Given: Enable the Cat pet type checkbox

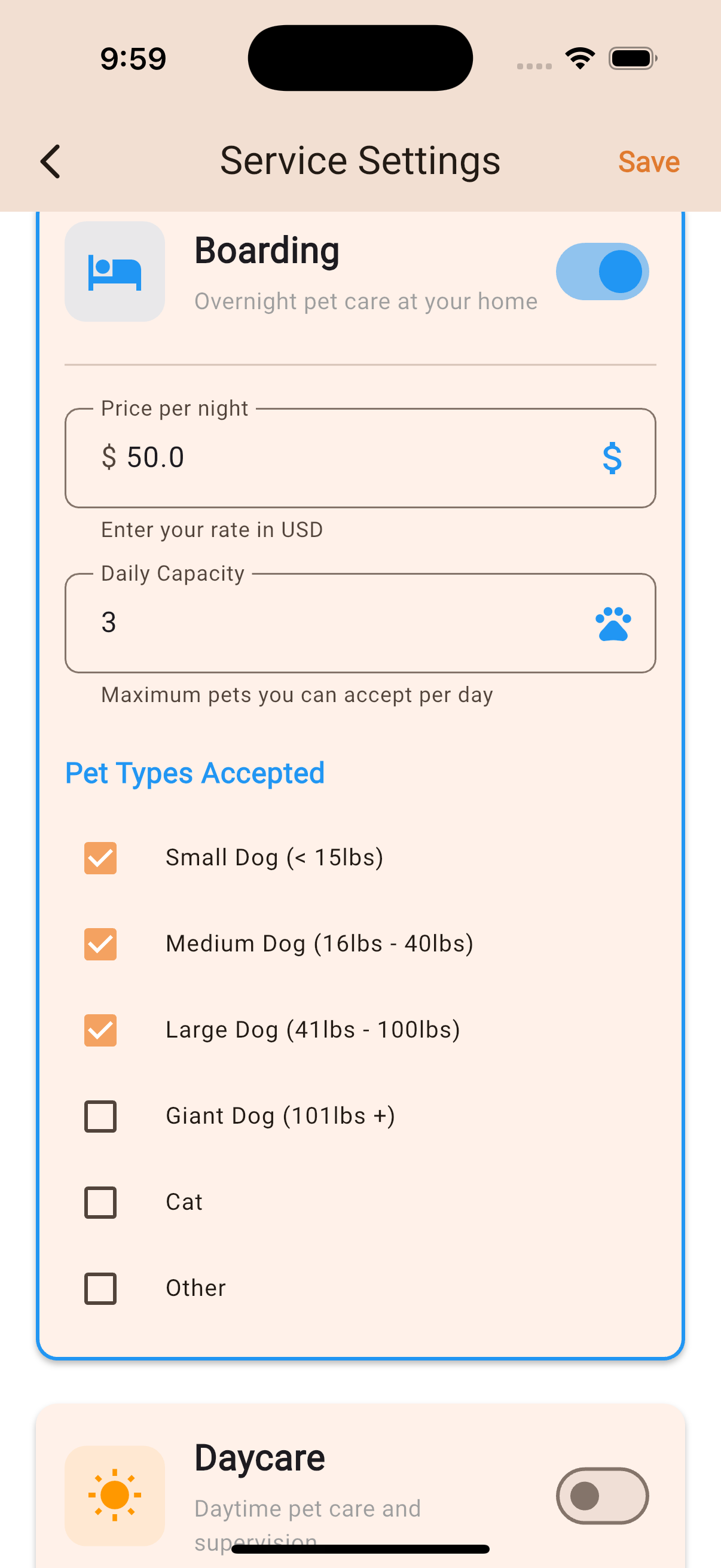Looking at the screenshot, I should tap(100, 1202).
